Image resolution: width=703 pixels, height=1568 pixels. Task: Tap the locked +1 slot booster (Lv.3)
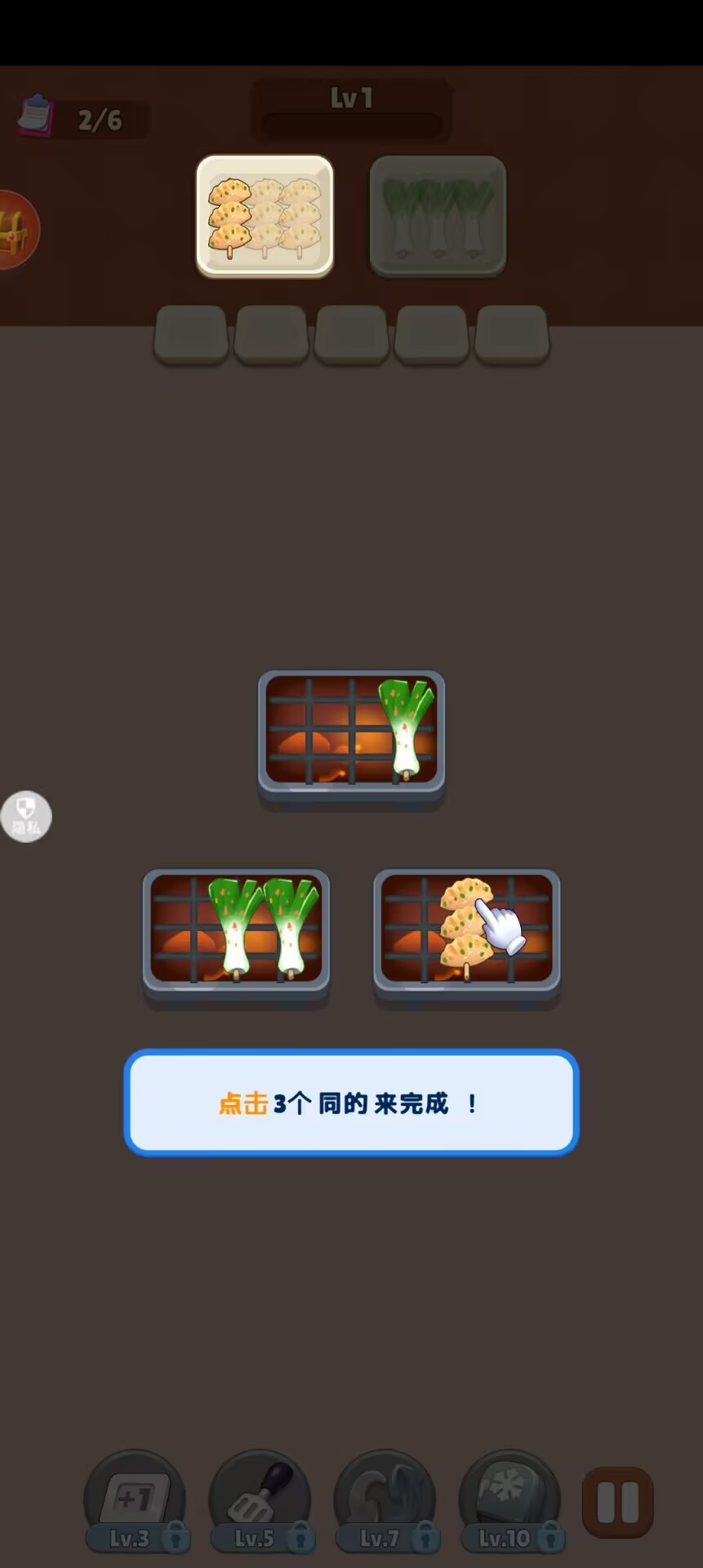pos(136,1502)
